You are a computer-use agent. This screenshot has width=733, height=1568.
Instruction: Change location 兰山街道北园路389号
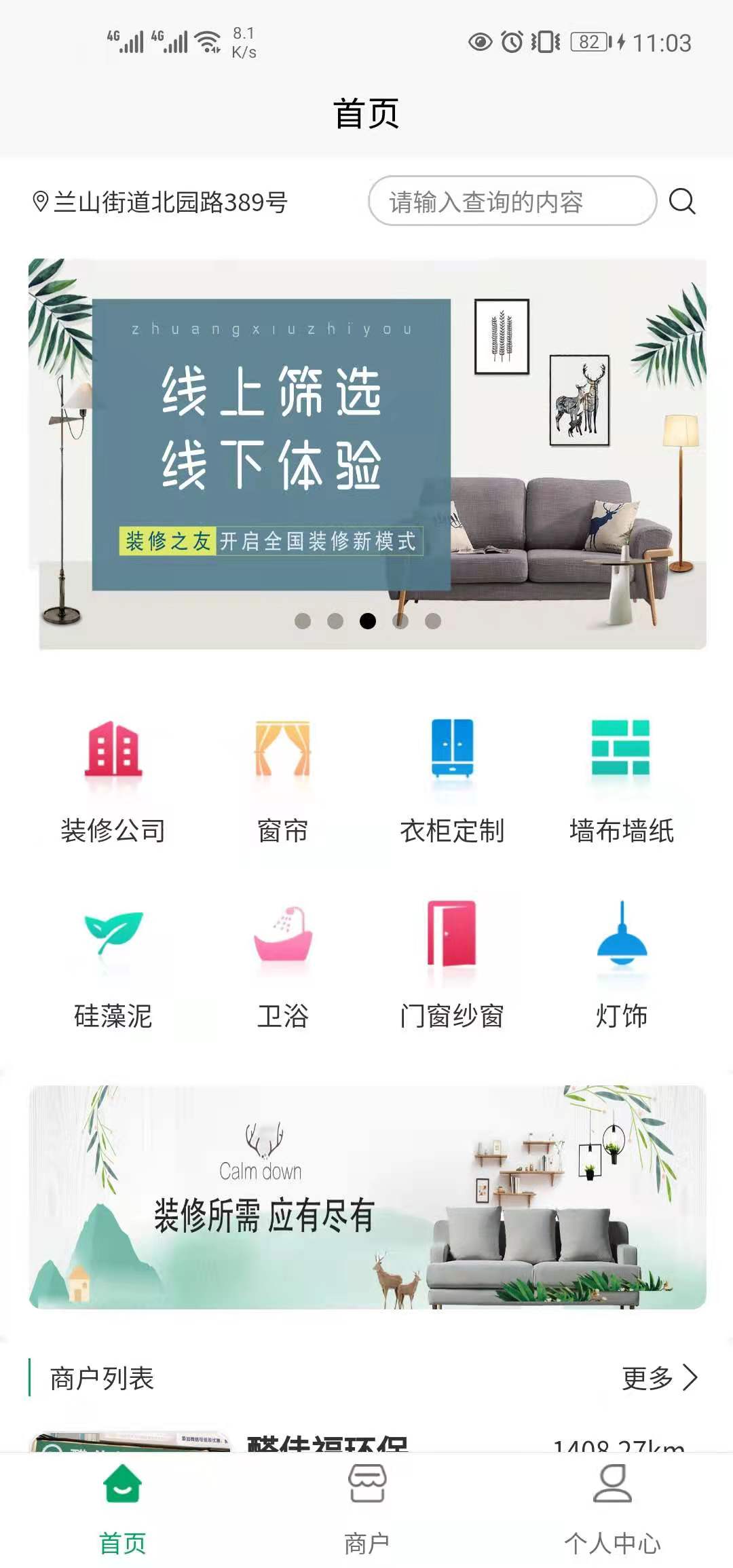tap(161, 202)
